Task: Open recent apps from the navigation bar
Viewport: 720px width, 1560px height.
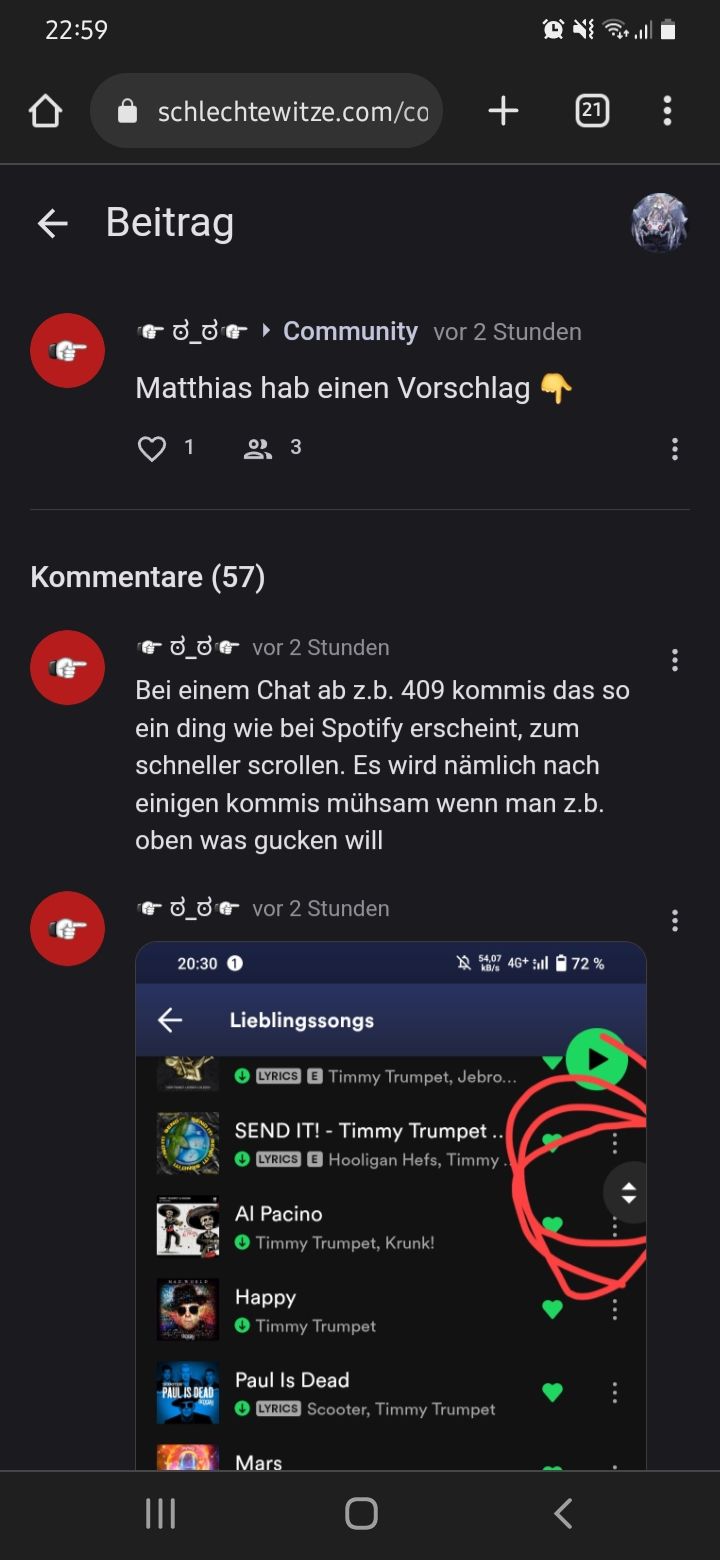Action: [x=160, y=1514]
